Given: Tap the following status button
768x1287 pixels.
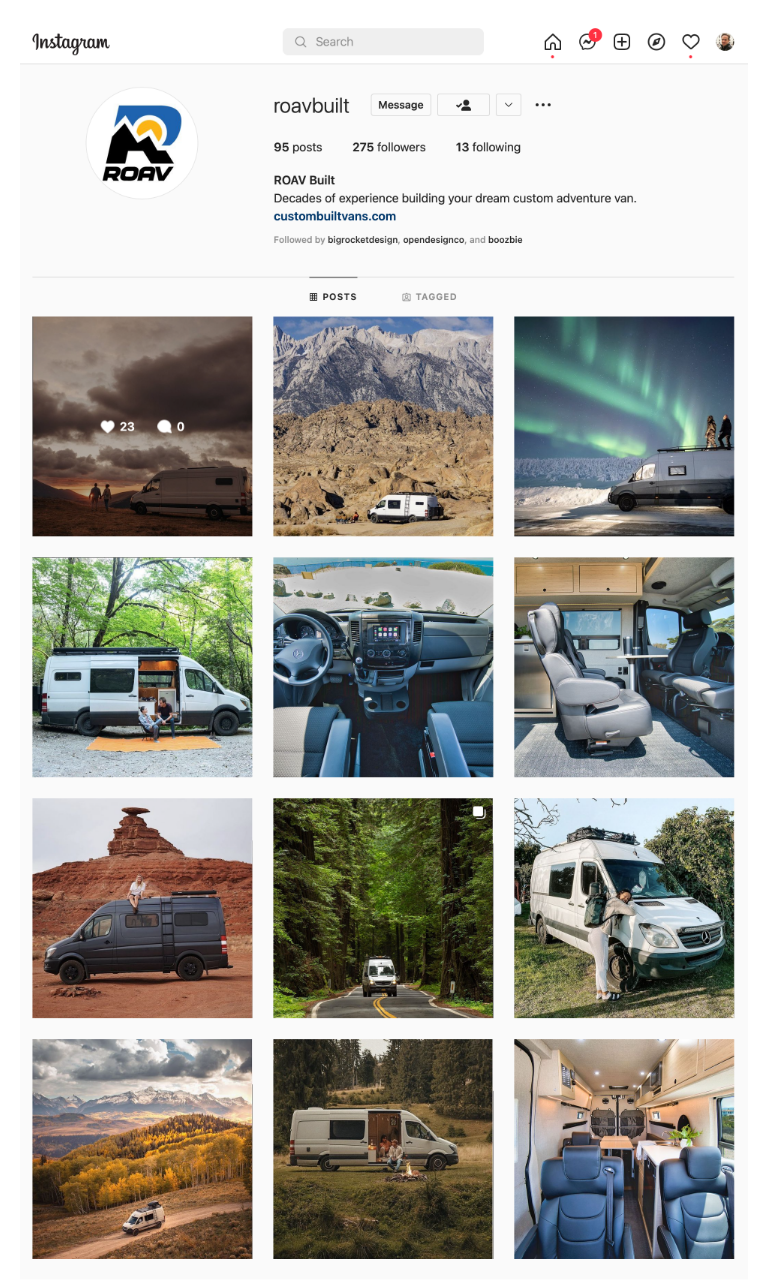Looking at the screenshot, I should click(x=464, y=105).
